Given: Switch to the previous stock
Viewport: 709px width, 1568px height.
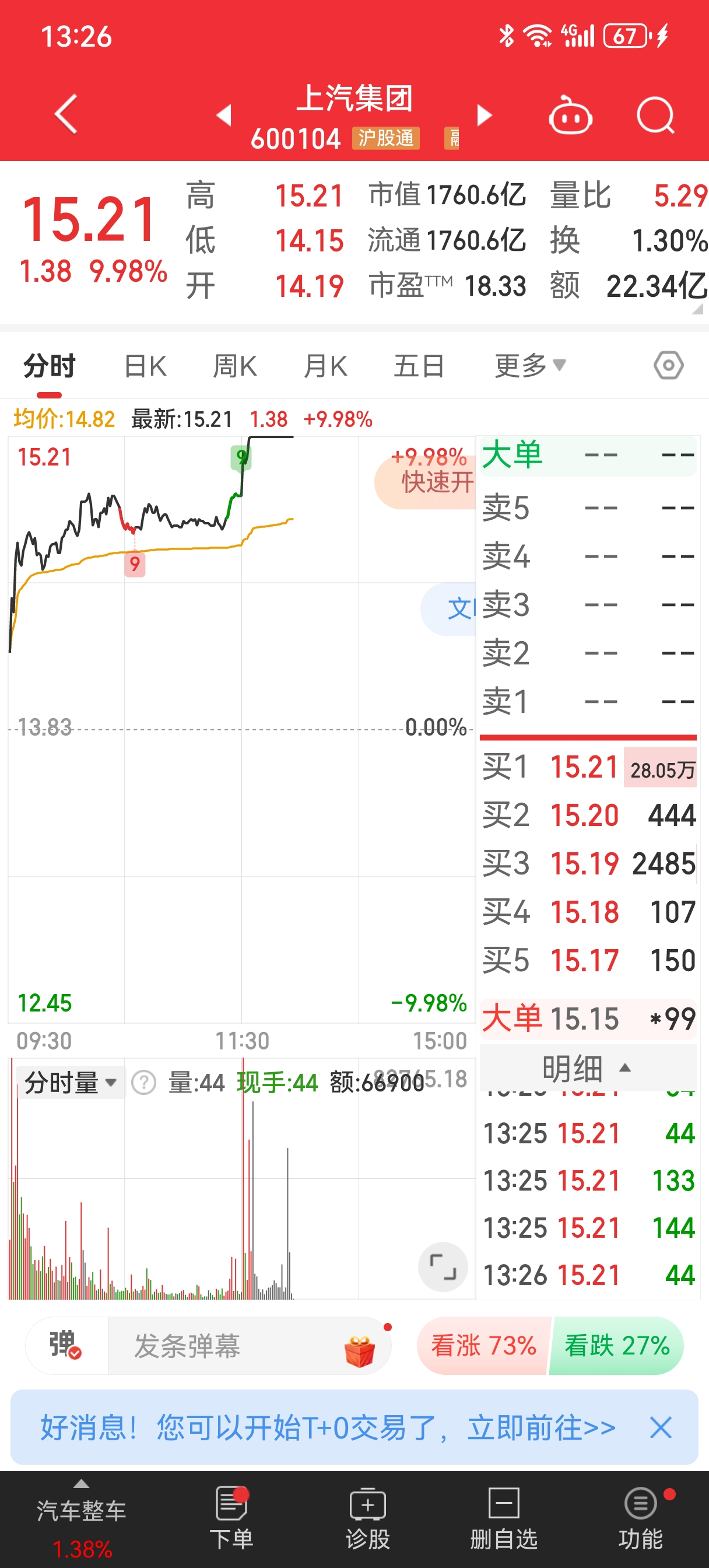Looking at the screenshot, I should (224, 115).
